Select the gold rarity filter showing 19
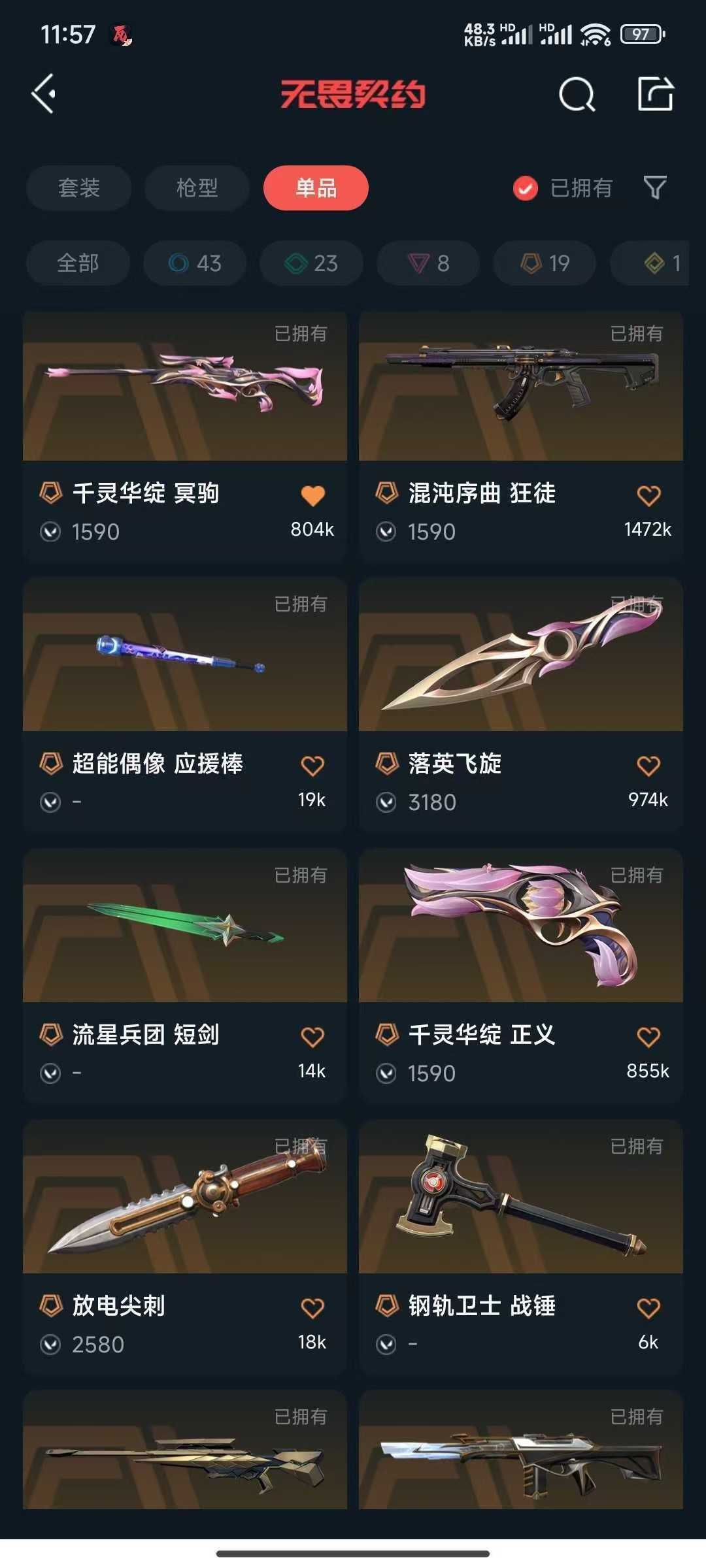Viewport: 706px width, 1568px height. coord(545,263)
